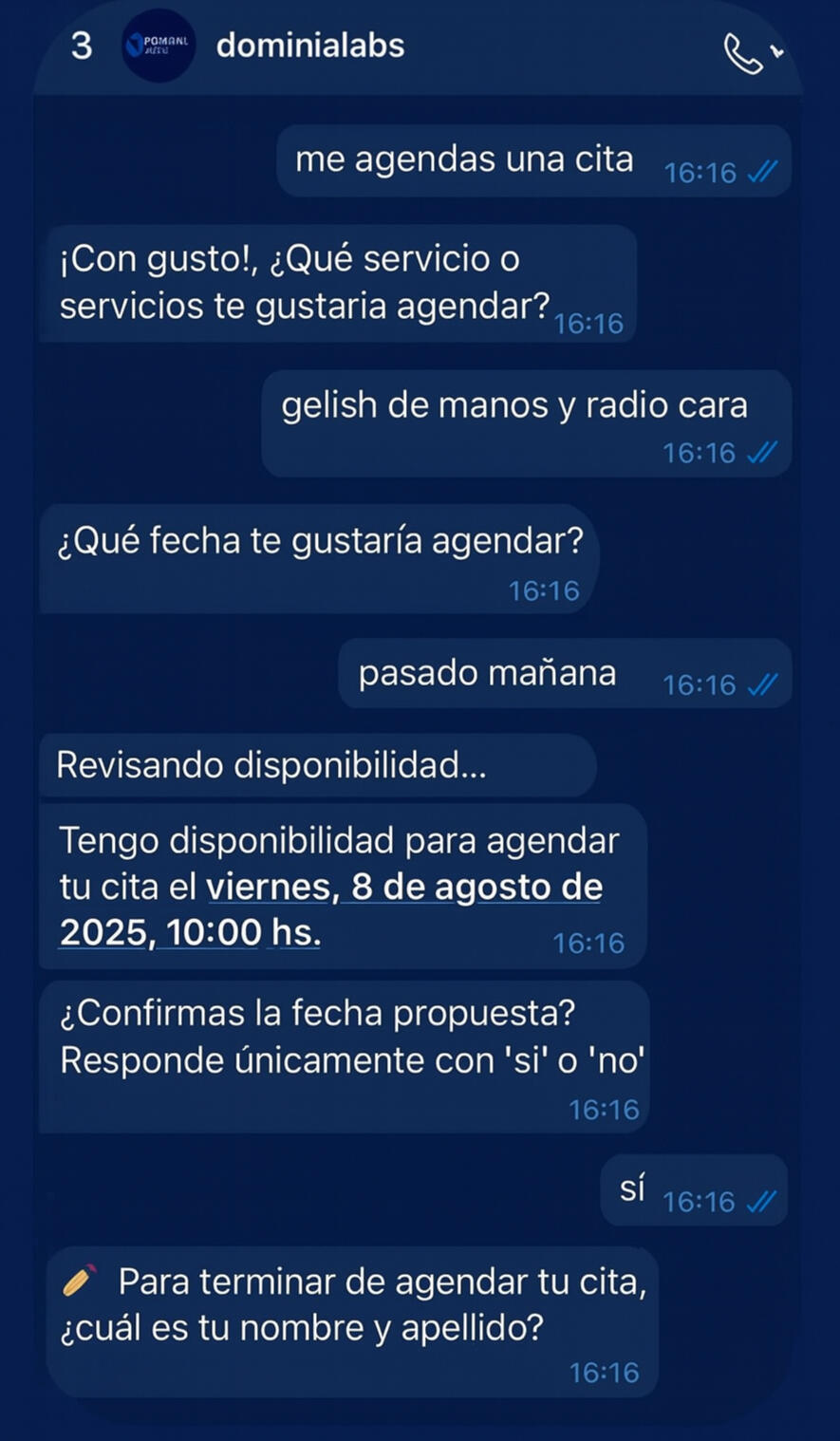View contact info for dominialabs
The image size is (840, 1441).
(x=310, y=45)
